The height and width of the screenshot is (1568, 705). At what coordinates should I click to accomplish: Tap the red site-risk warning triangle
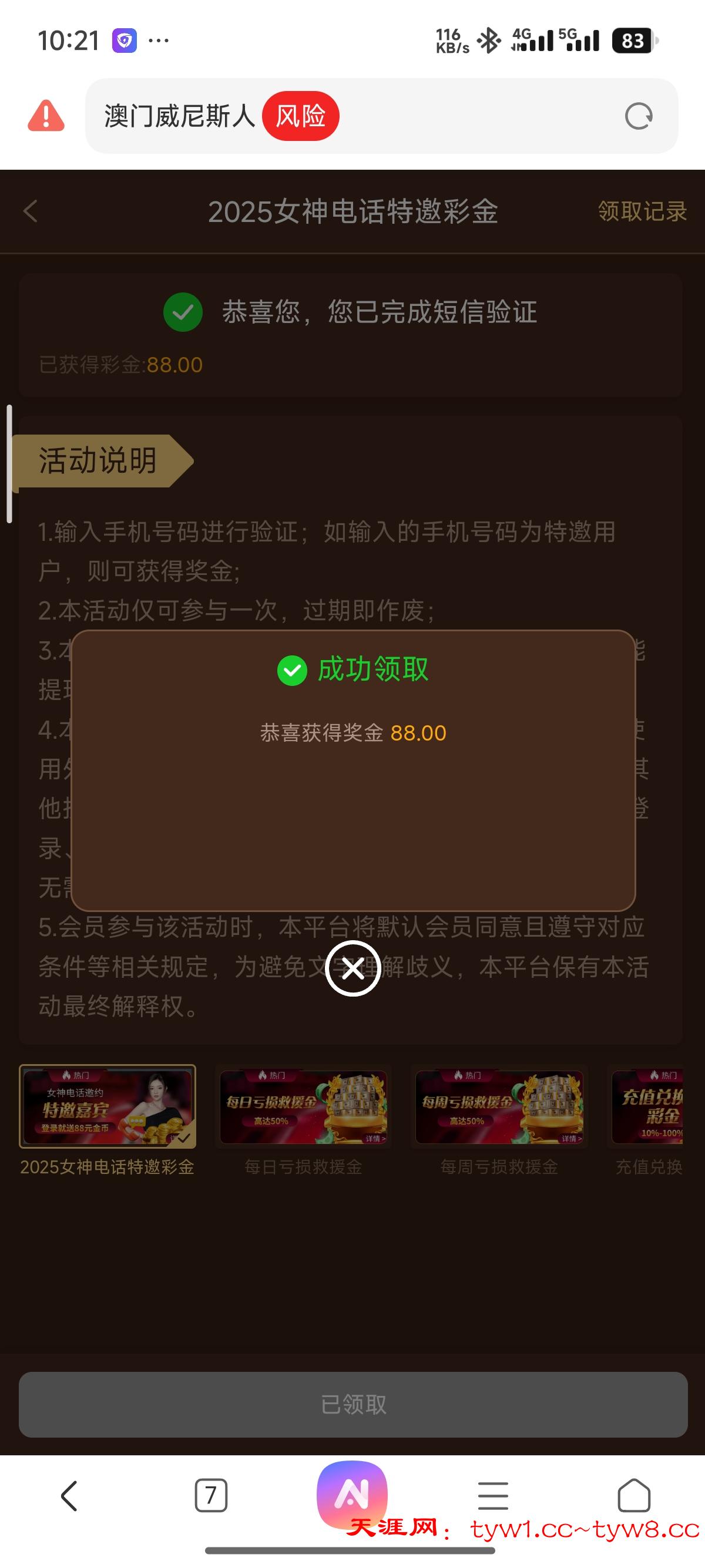(46, 116)
